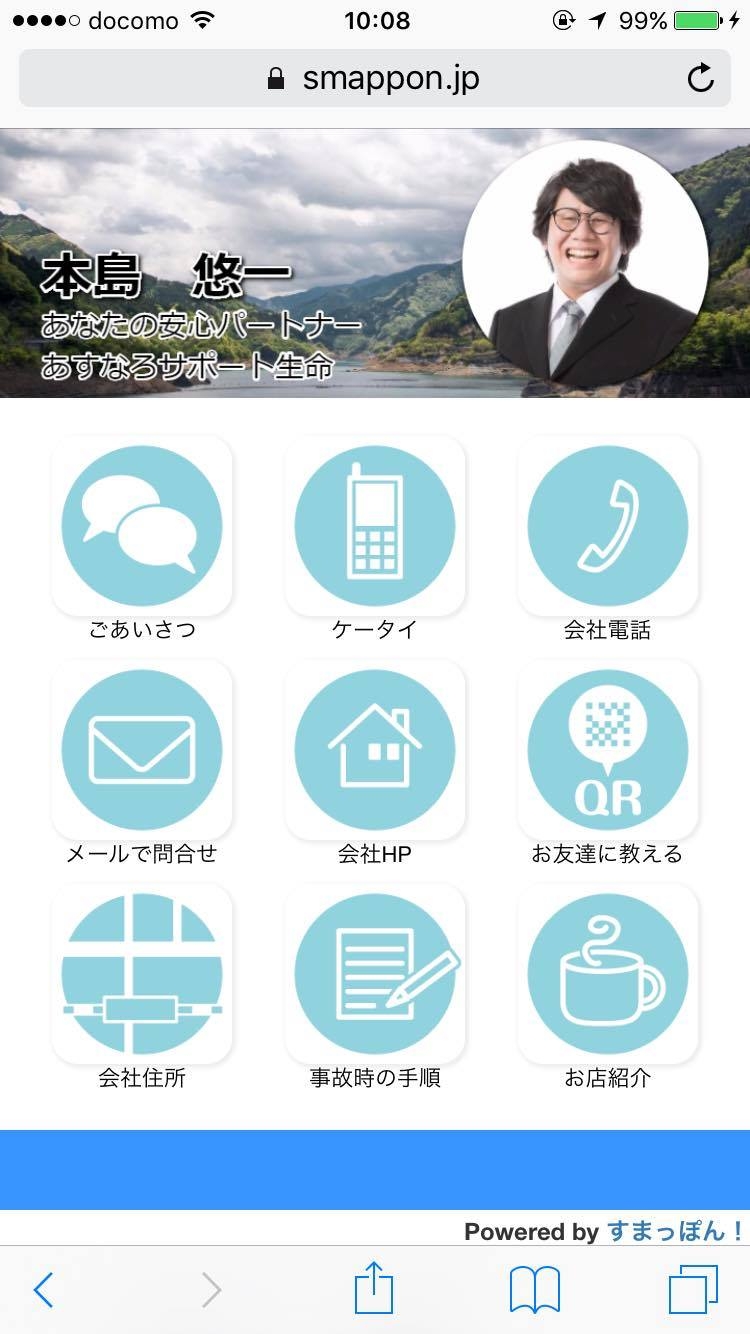Open メールで問合せ email inquiry

coord(141,750)
